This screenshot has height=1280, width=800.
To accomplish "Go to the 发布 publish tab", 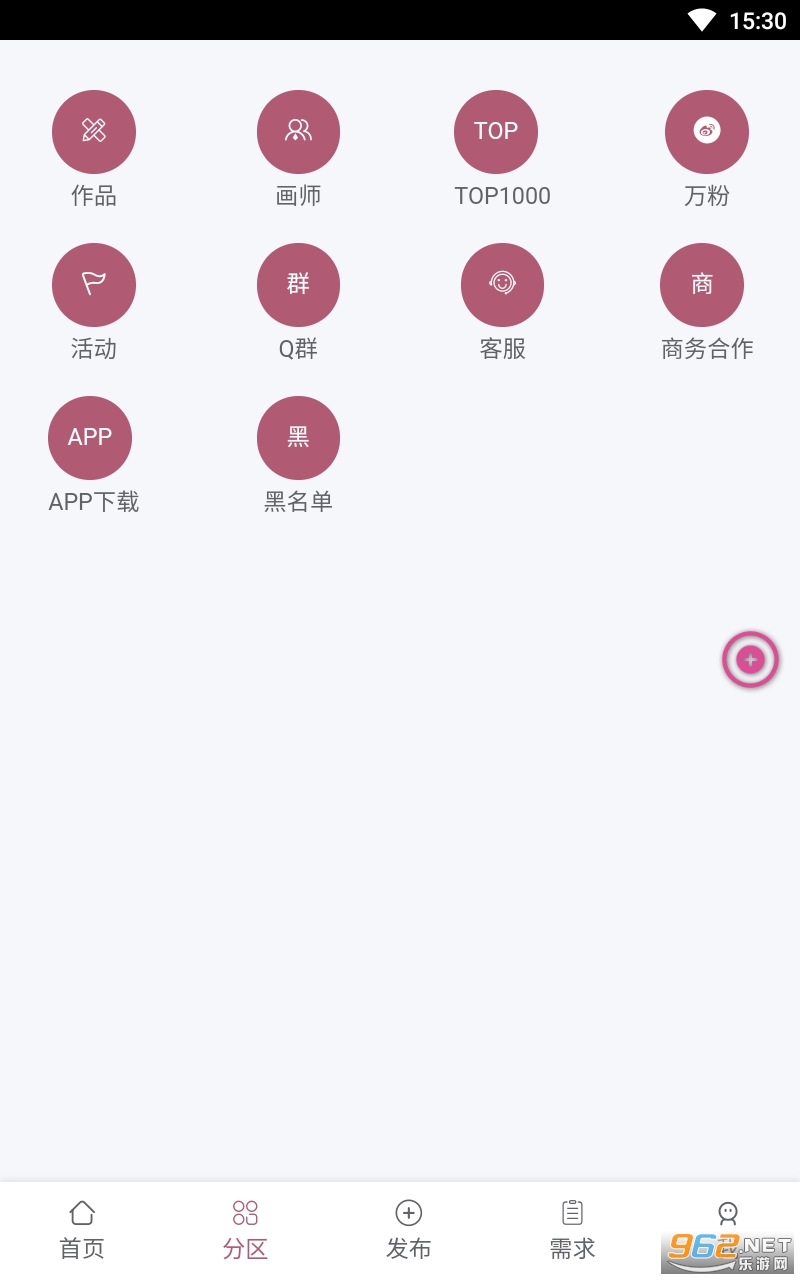I will (408, 1230).
